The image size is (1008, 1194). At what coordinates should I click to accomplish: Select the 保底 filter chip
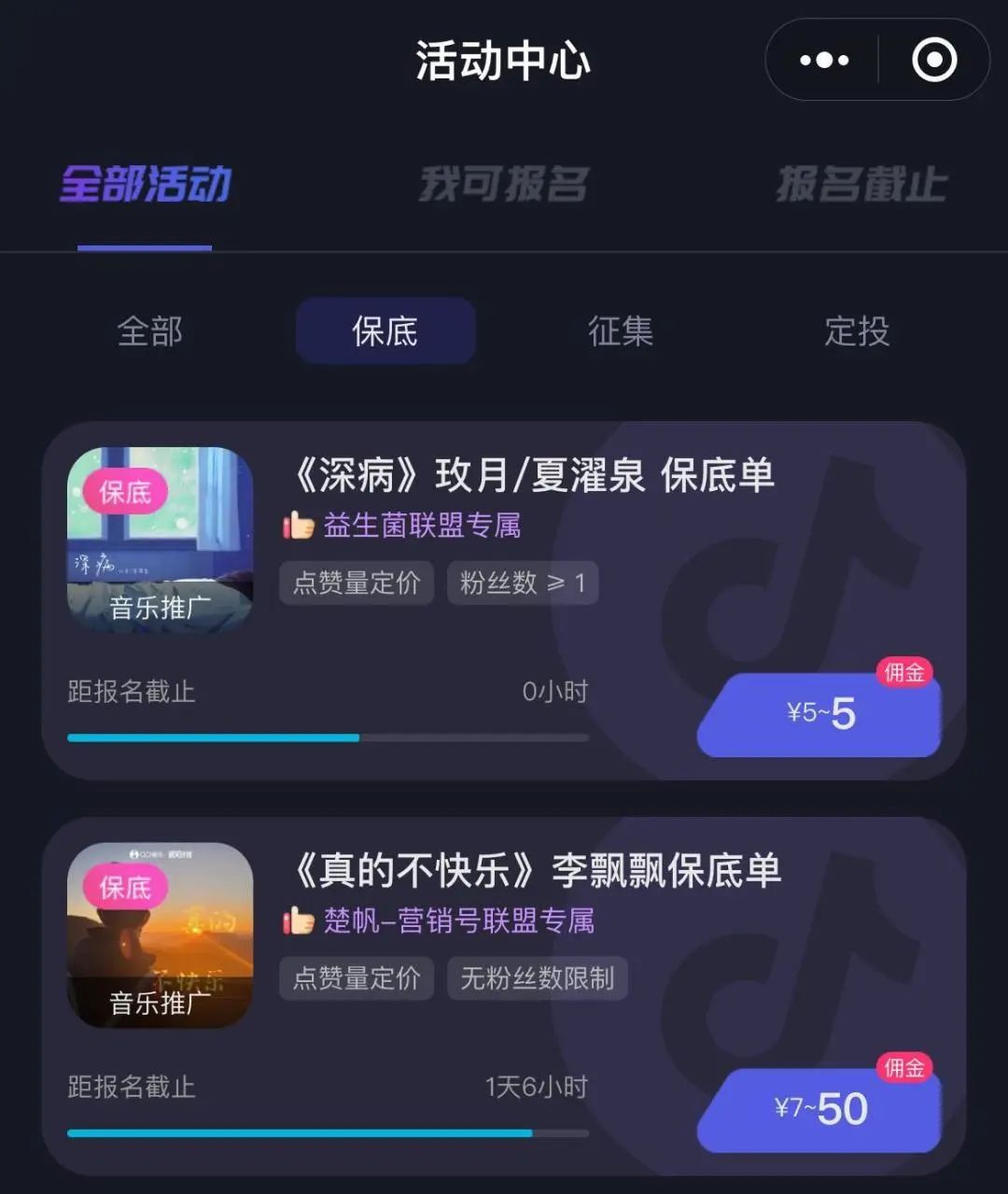pyautogui.click(x=385, y=331)
